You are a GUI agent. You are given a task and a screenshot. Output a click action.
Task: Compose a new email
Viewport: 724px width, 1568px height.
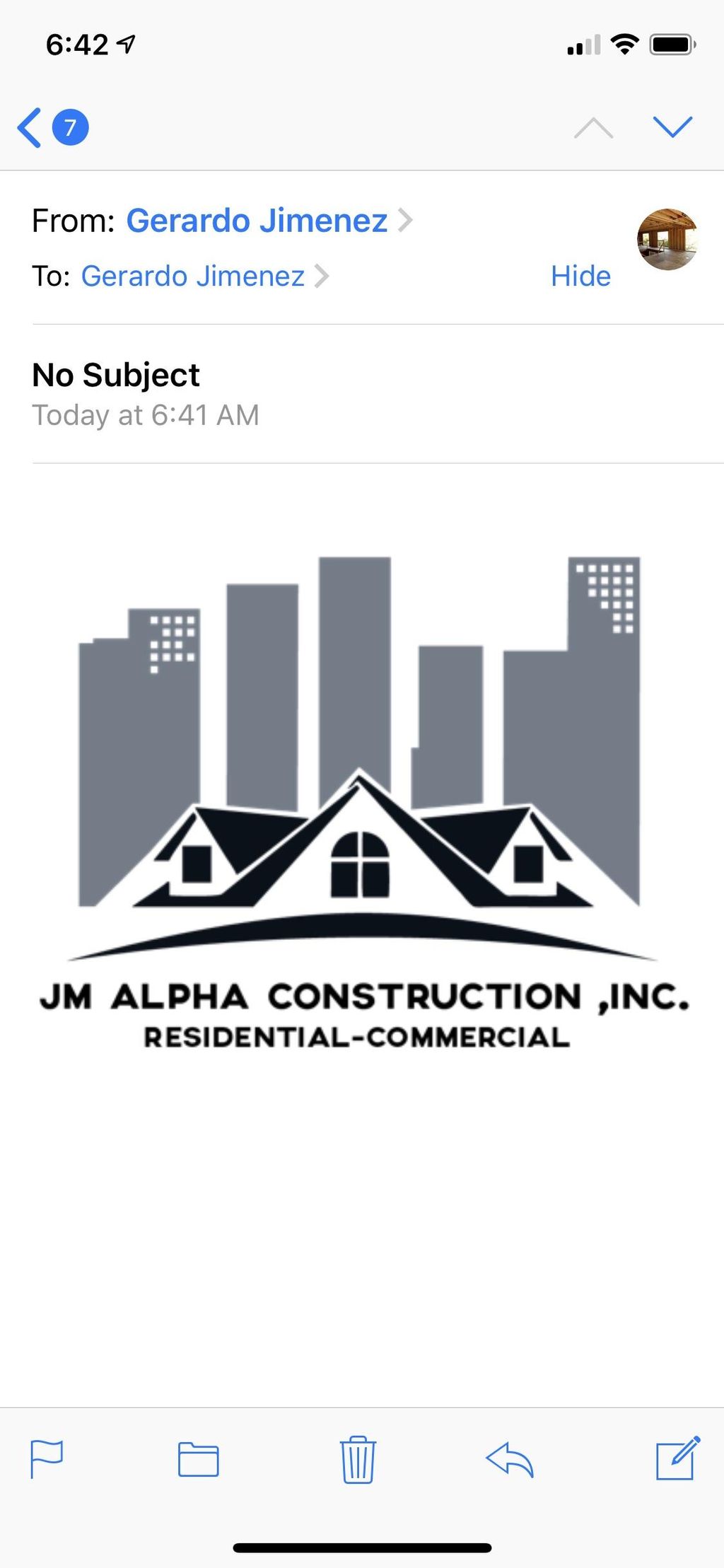click(678, 1458)
